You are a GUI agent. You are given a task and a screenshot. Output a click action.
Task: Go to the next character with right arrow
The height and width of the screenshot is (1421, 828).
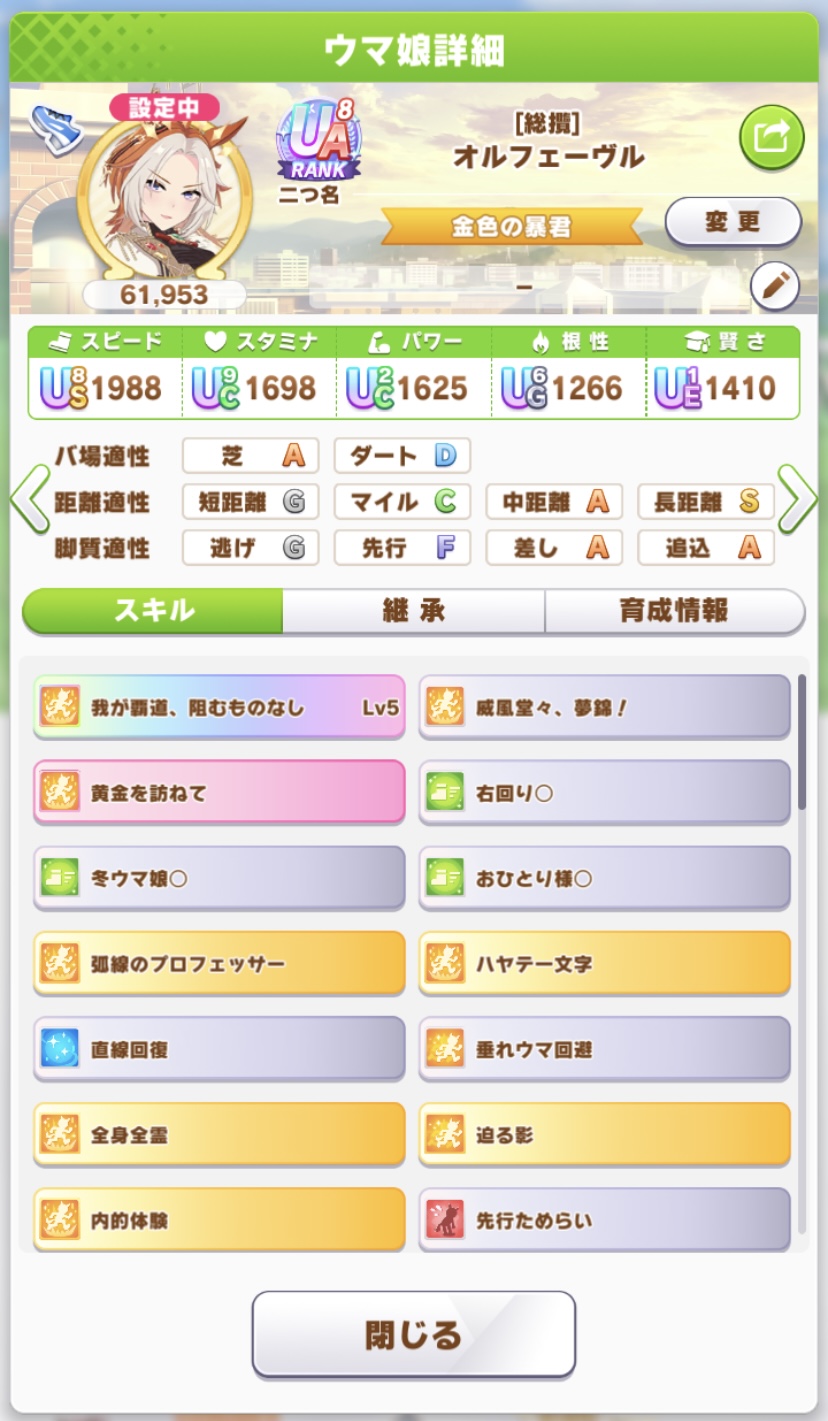click(797, 499)
